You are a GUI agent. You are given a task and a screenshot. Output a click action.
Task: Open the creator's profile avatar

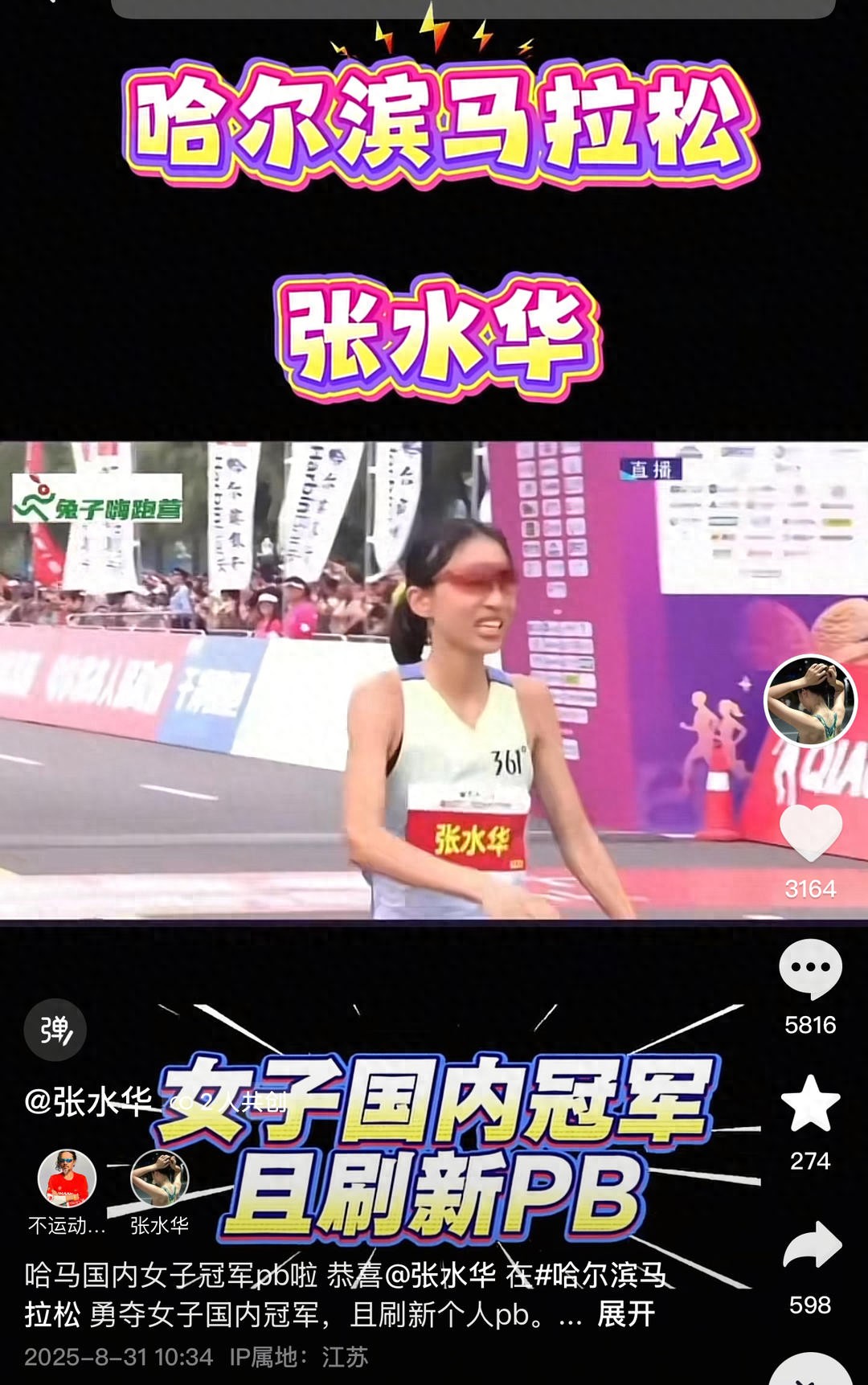coord(810,701)
